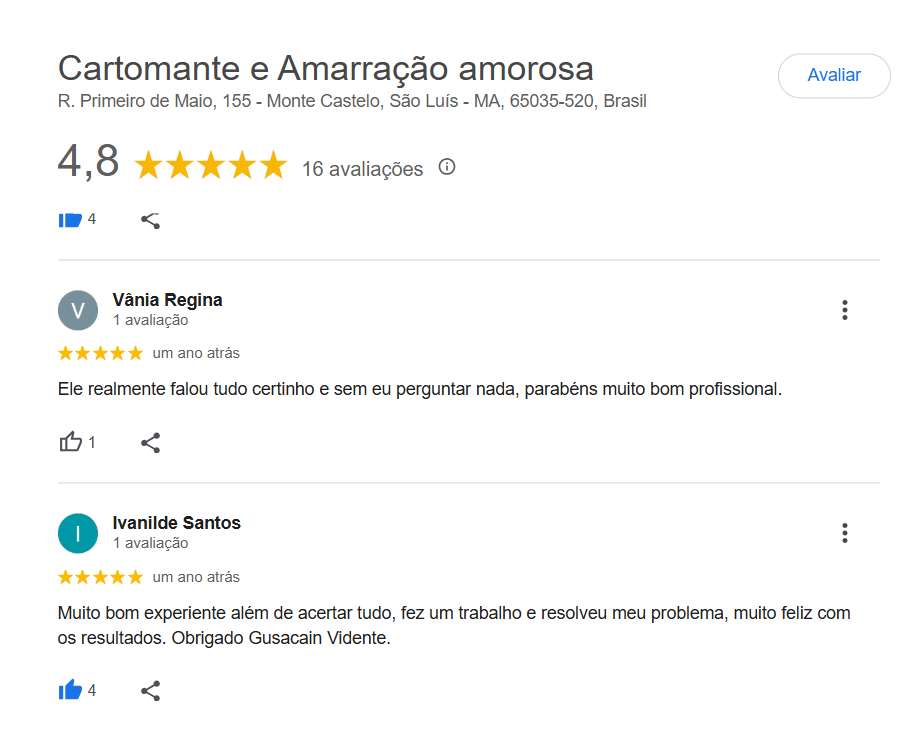Open the ratings info icon
This screenshot has width=902, height=732.
pos(447,167)
